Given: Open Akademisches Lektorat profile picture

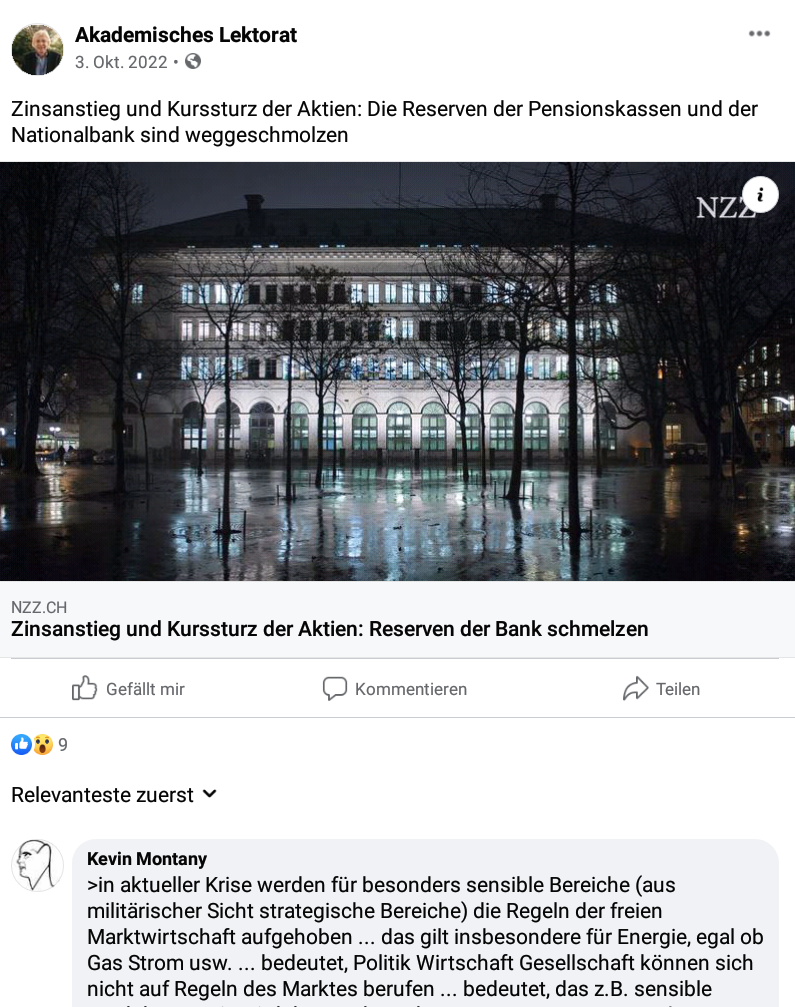Looking at the screenshot, I should [x=37, y=49].
